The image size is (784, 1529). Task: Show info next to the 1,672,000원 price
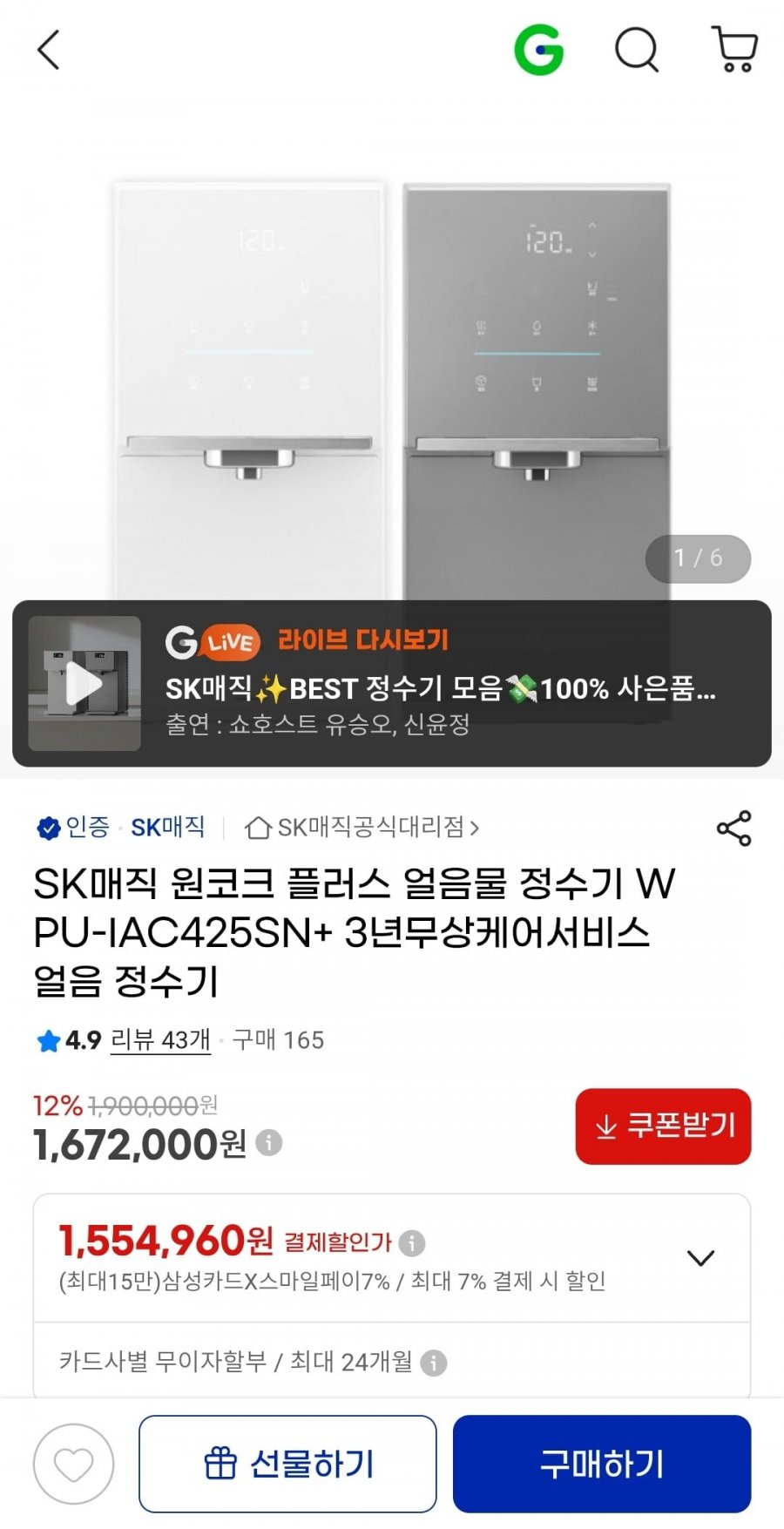pyautogui.click(x=269, y=1142)
